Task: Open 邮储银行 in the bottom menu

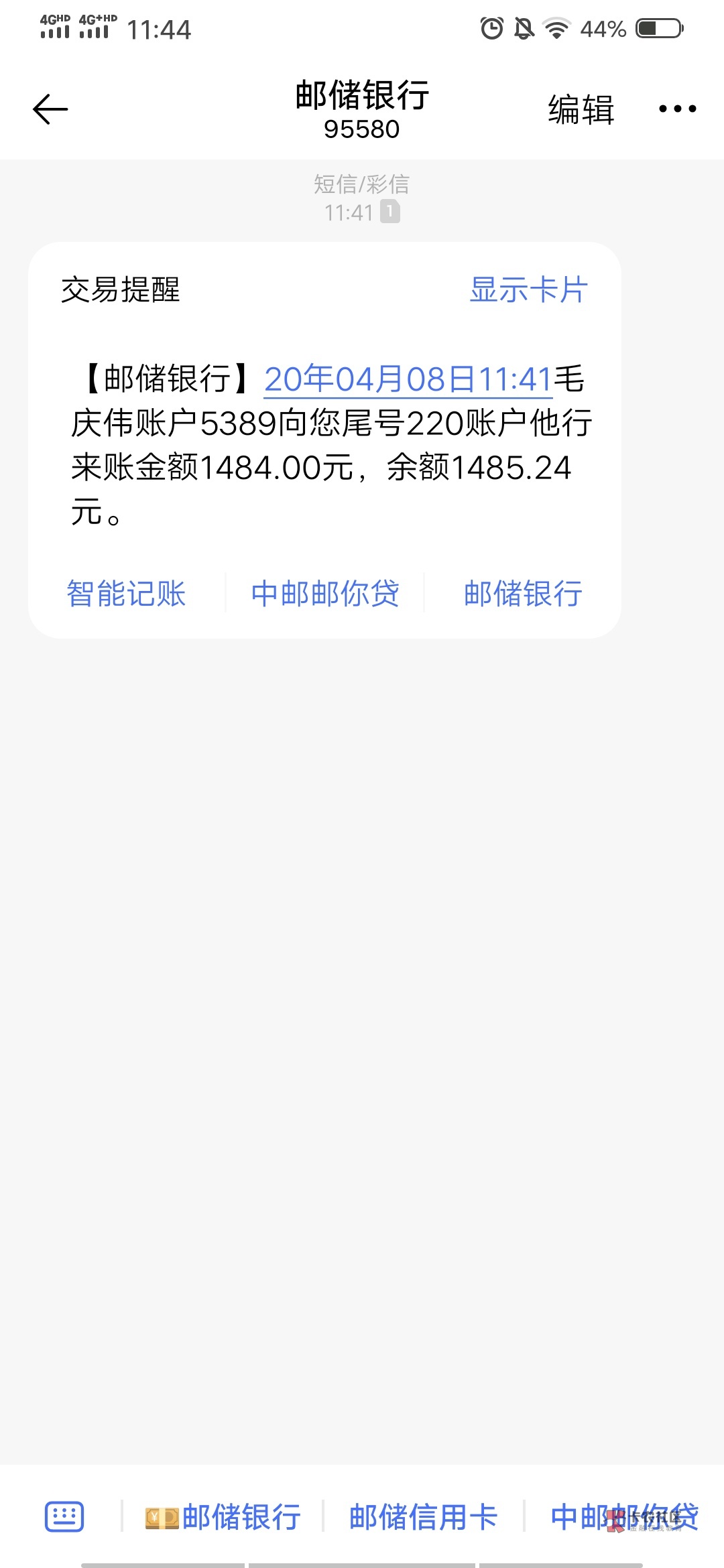Action: coord(223,1517)
